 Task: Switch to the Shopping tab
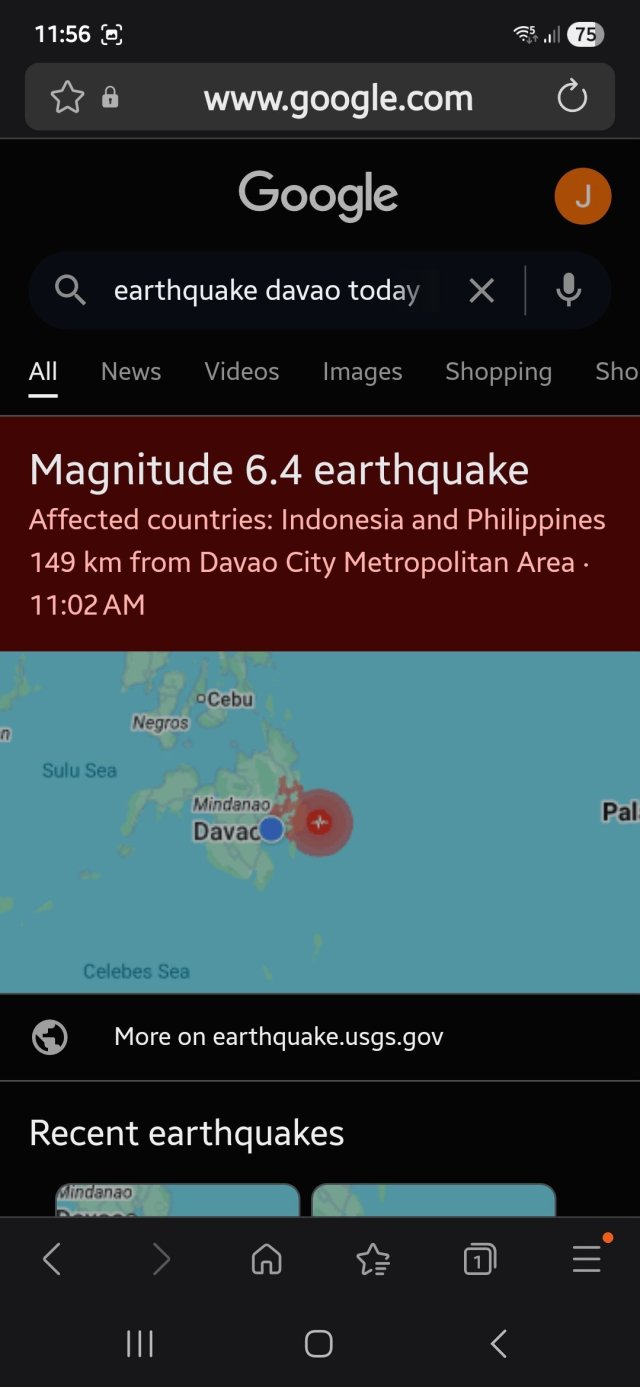(498, 372)
